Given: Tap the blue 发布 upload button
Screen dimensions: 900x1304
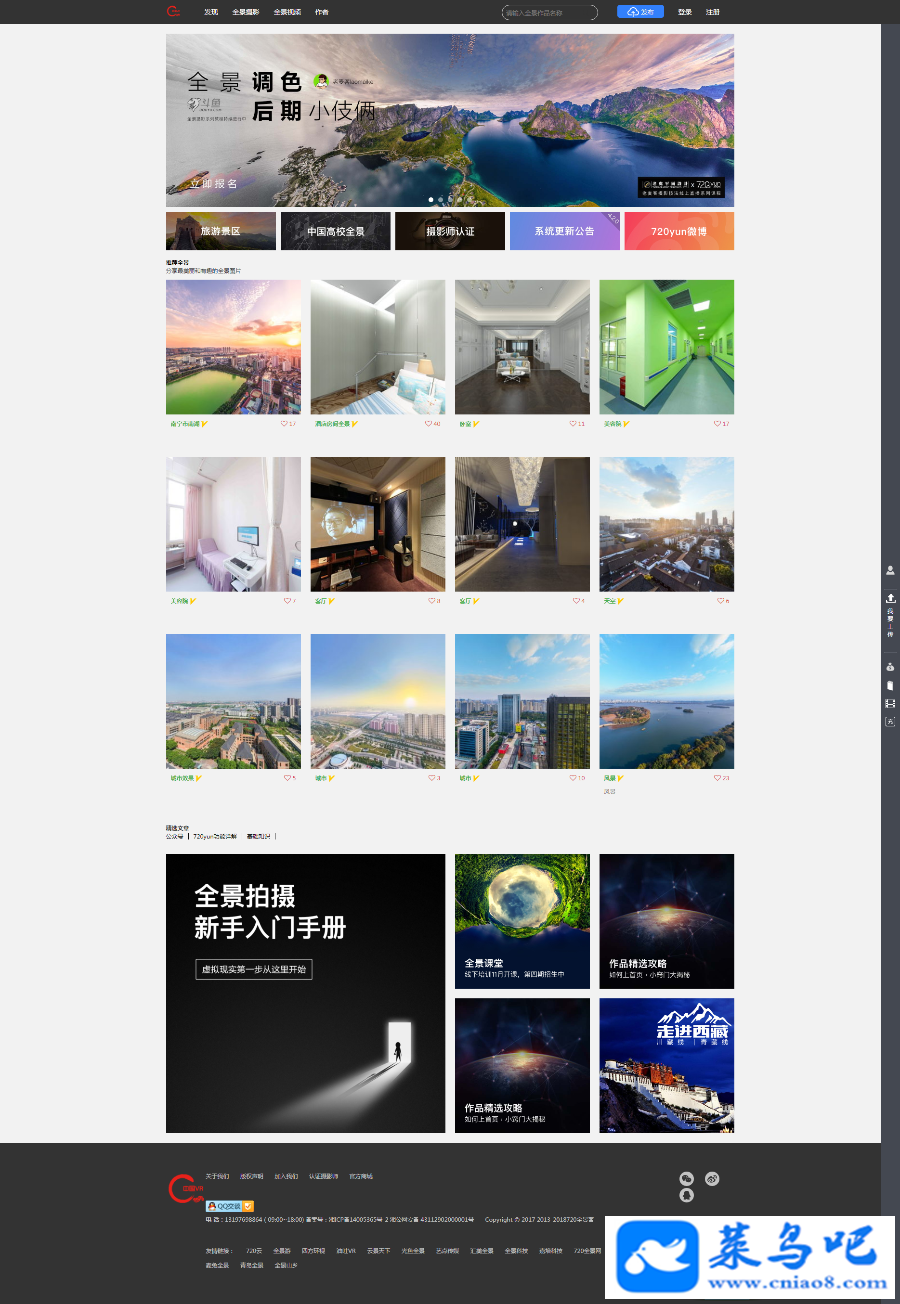Looking at the screenshot, I should coord(640,12).
